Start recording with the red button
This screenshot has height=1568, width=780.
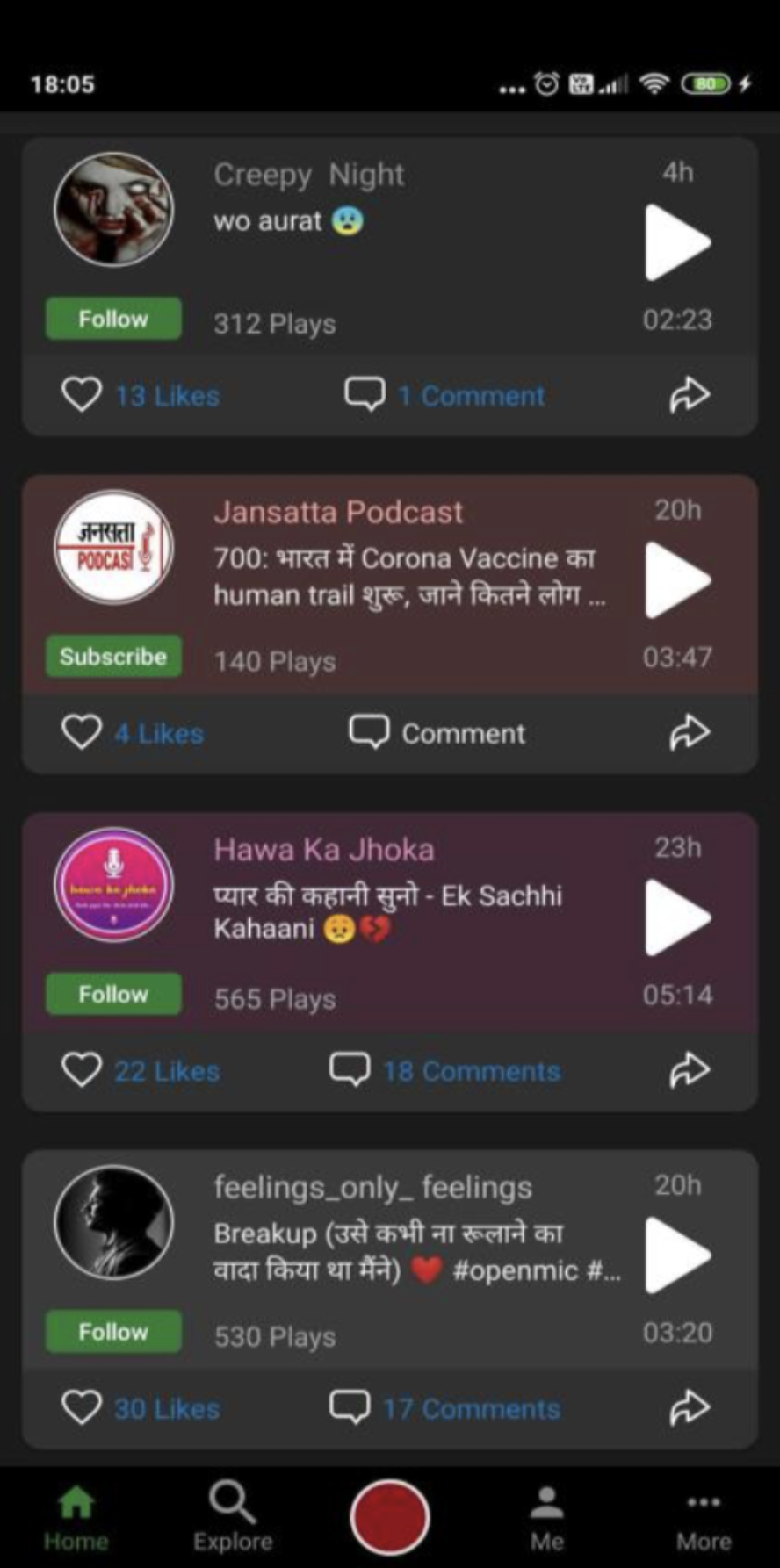pyautogui.click(x=390, y=1517)
